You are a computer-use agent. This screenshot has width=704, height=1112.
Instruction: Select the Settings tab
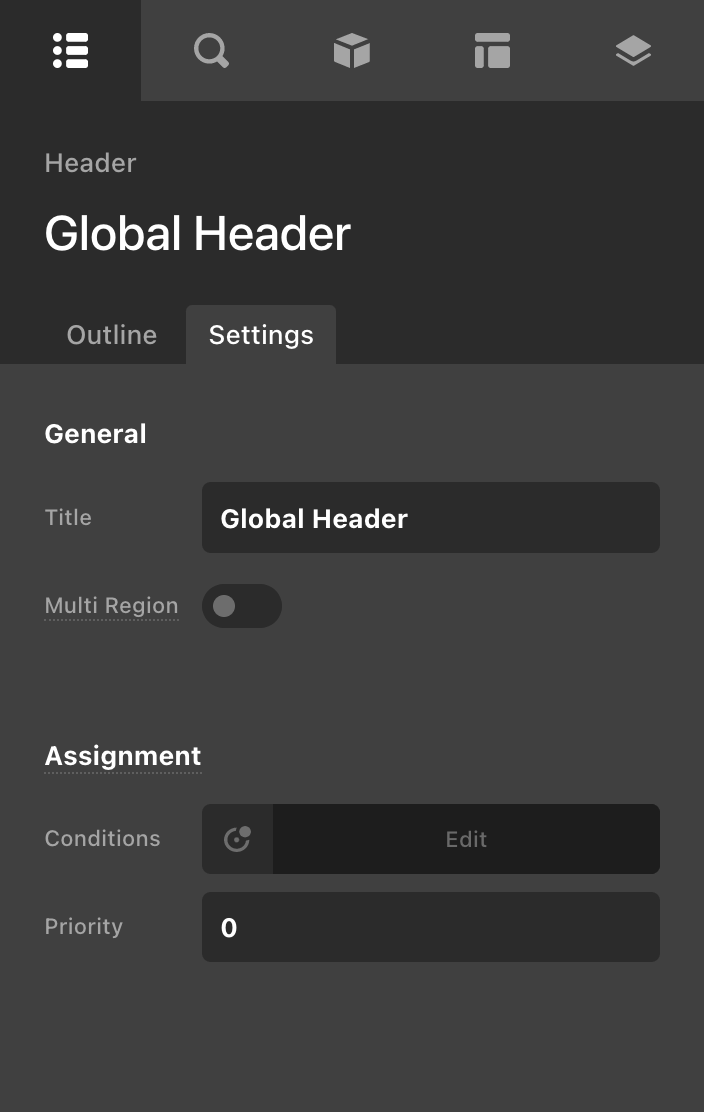(x=261, y=335)
